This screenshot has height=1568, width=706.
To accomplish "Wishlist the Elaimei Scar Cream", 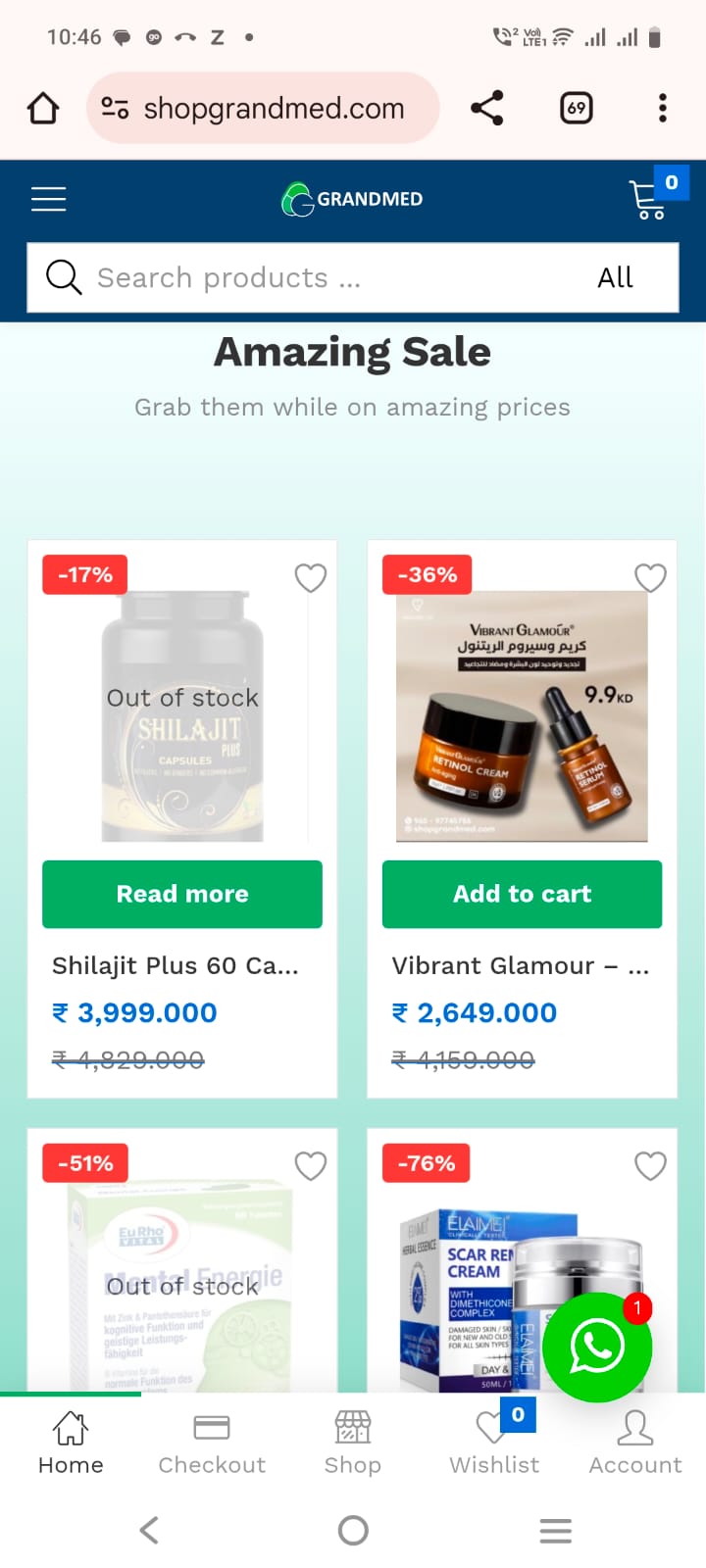I will pyautogui.click(x=650, y=1166).
